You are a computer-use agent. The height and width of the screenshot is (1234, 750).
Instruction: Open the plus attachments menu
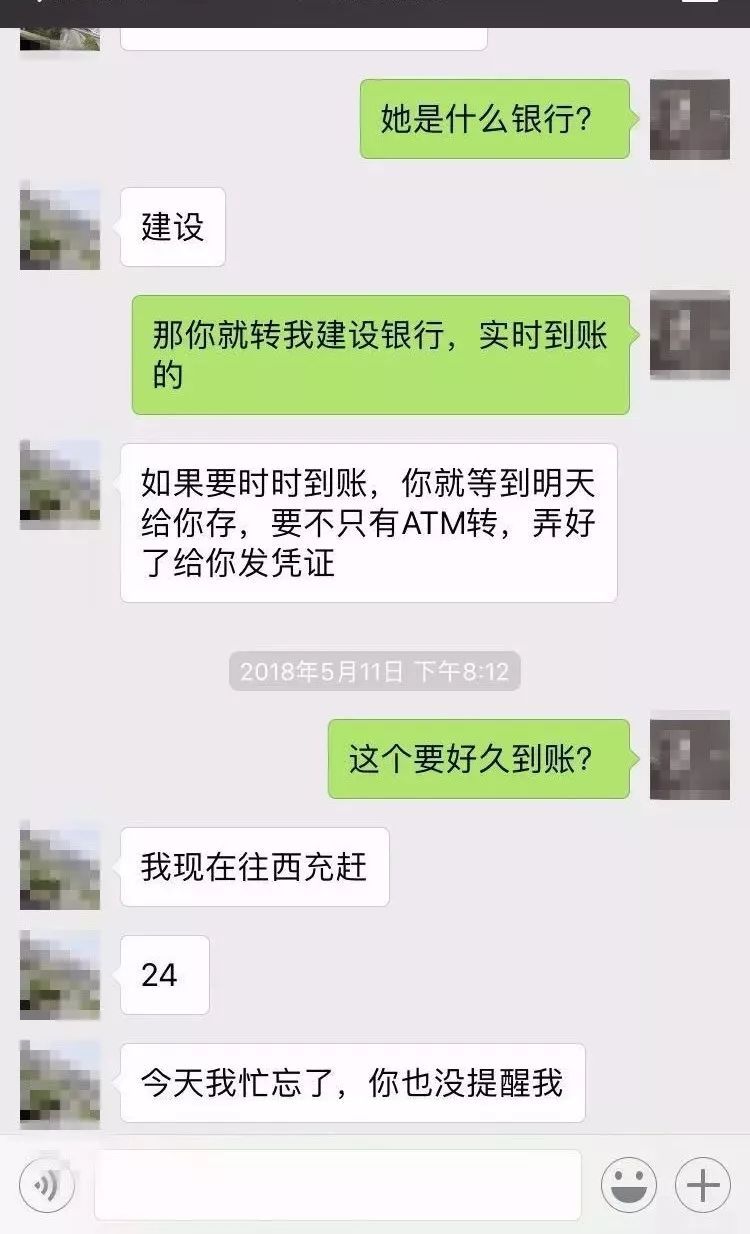pyautogui.click(x=702, y=1186)
